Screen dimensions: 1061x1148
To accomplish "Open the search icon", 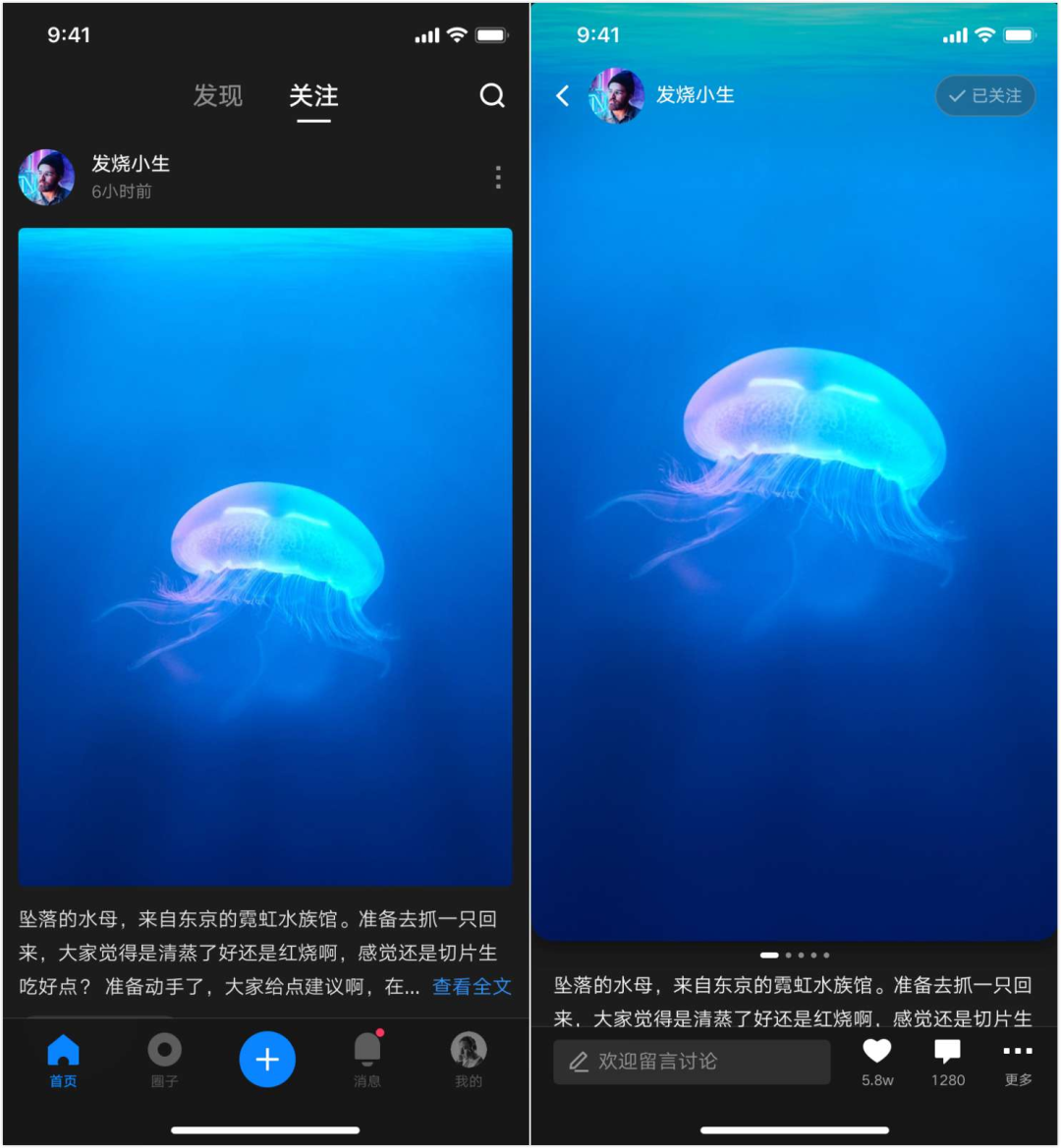I will click(x=492, y=95).
